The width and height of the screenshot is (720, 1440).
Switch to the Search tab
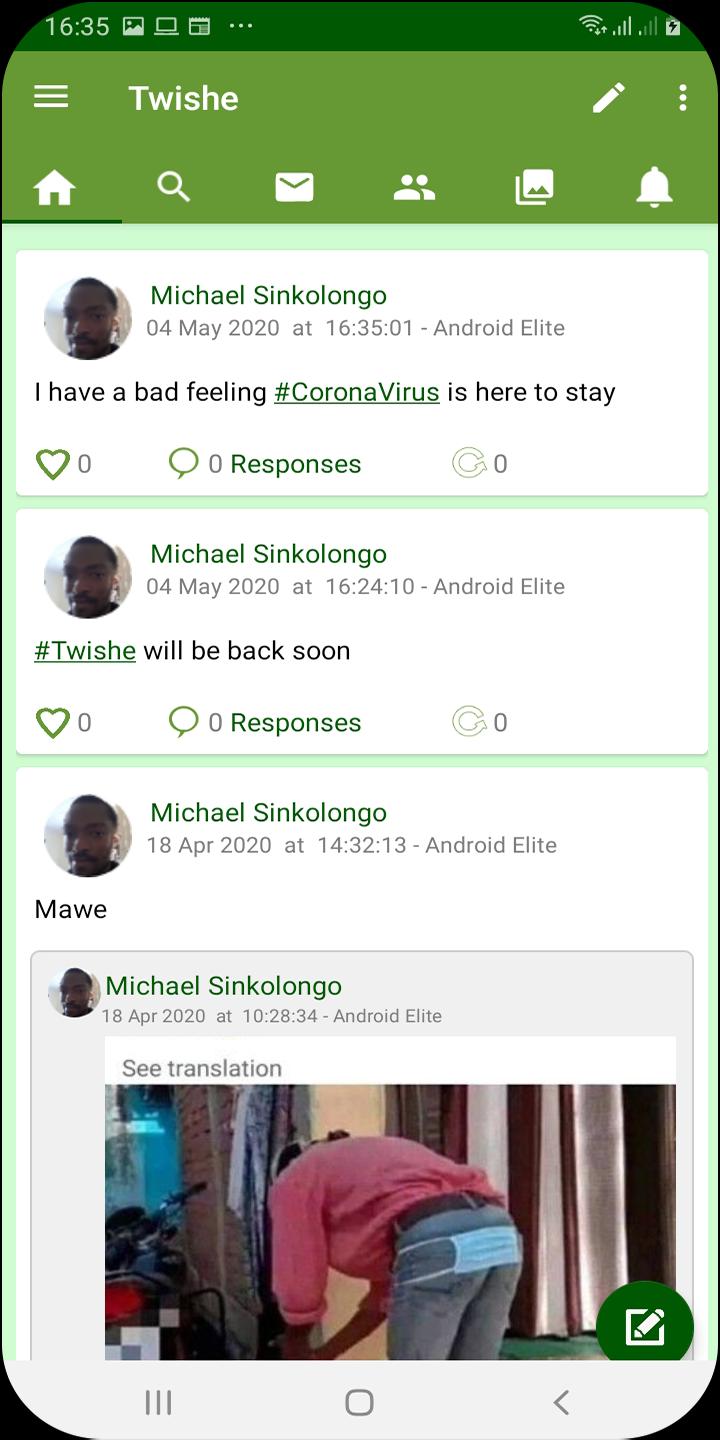click(x=174, y=187)
